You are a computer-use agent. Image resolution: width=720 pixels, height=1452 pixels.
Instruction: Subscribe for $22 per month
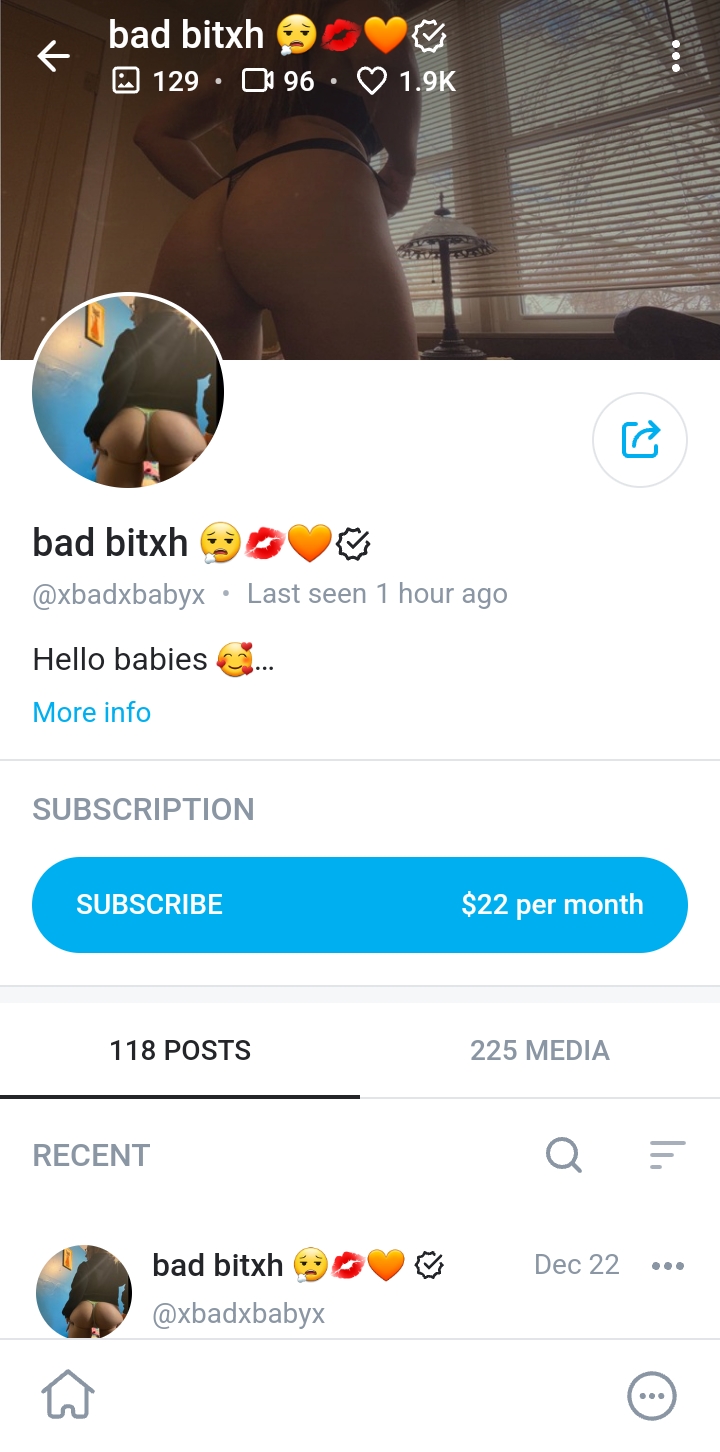pyautogui.click(x=360, y=904)
